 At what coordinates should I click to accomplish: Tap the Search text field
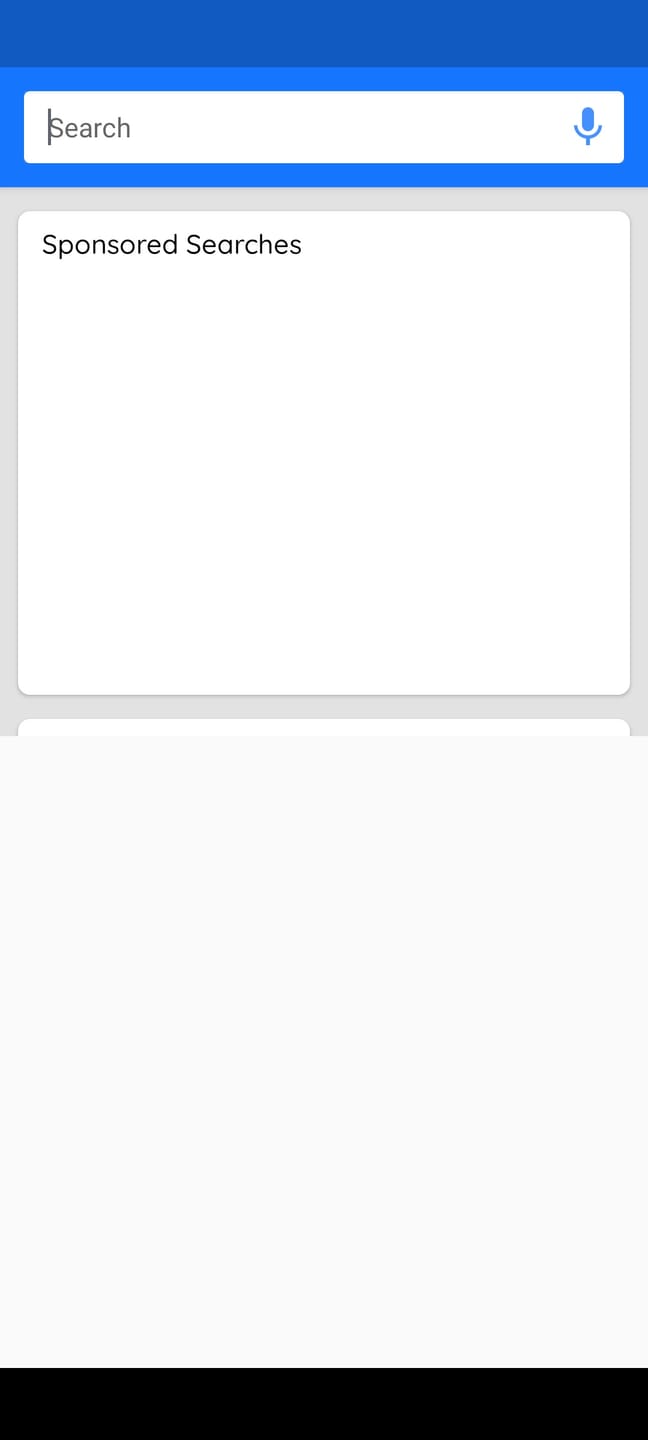[299, 127]
